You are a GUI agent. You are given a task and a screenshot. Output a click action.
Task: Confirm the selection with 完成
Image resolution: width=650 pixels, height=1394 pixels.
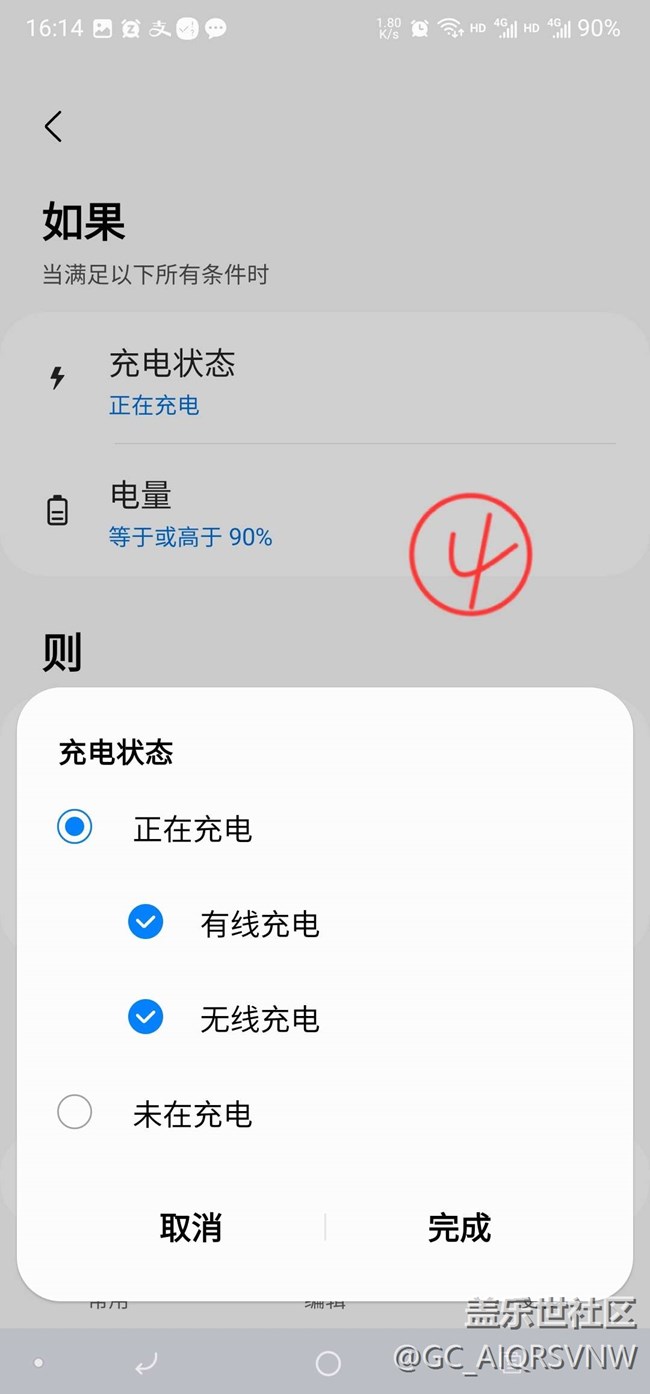pos(459,1227)
